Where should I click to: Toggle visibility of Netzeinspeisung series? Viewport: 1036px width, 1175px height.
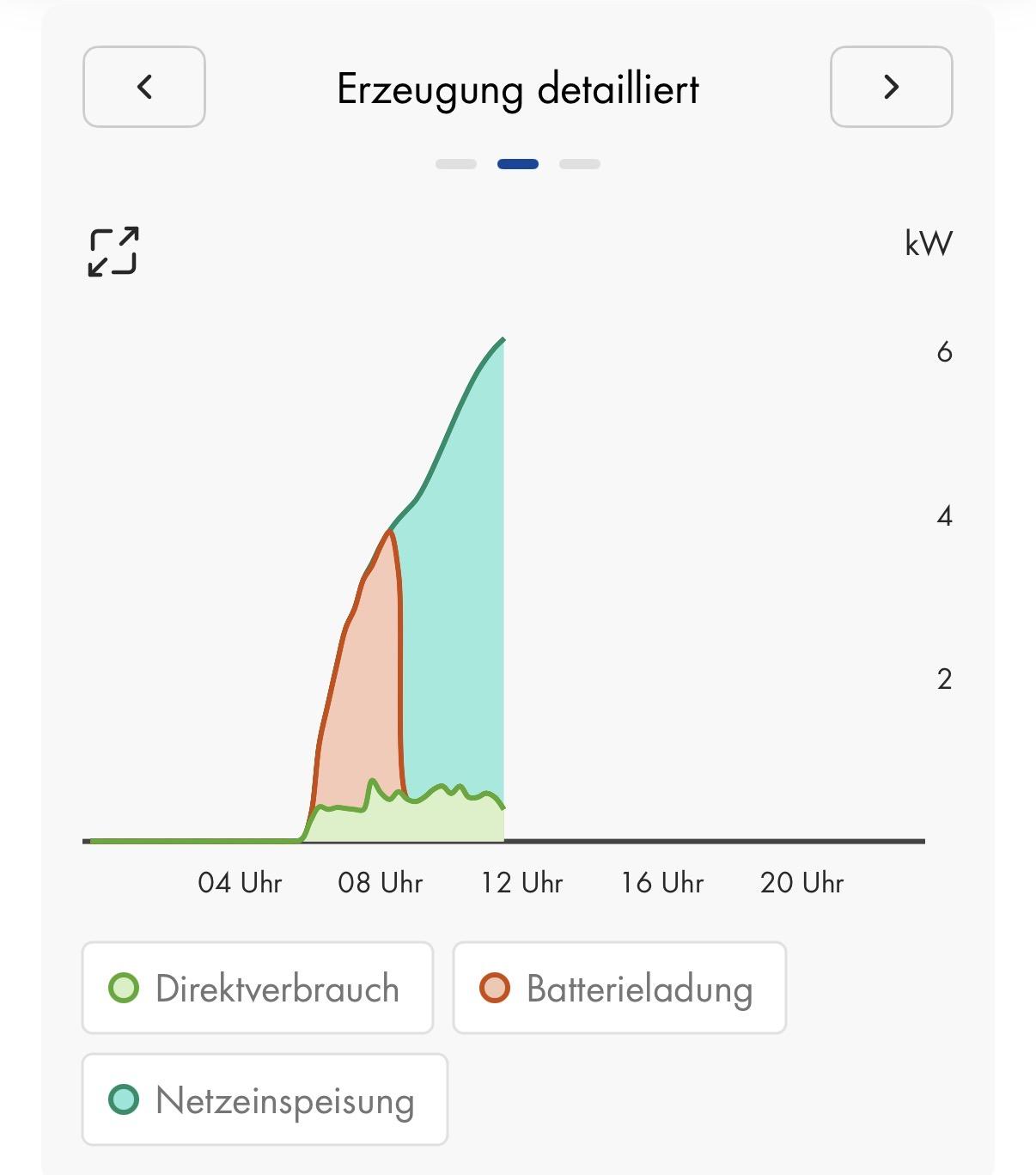click(x=263, y=1101)
